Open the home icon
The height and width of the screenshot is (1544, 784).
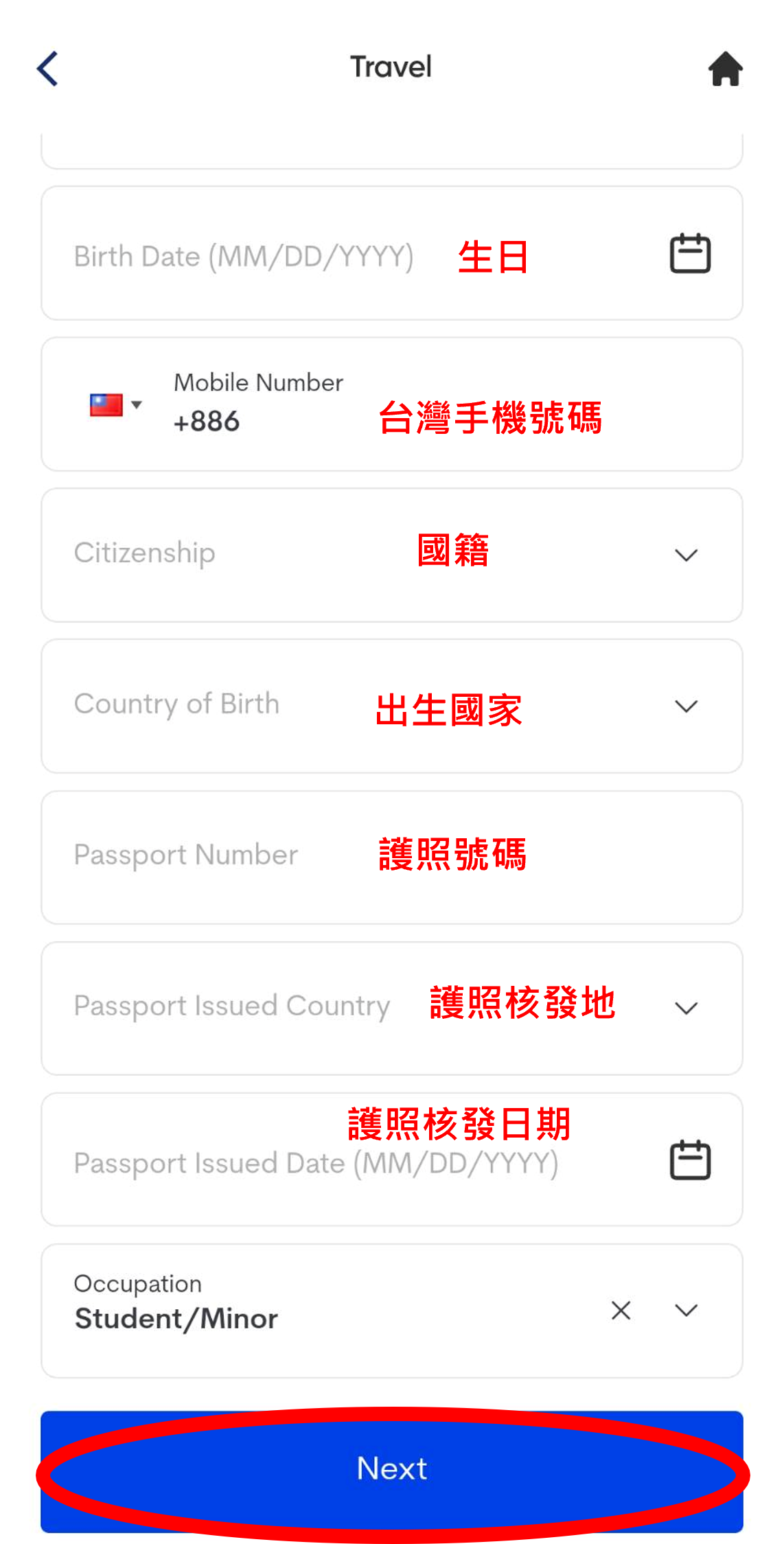click(725, 69)
